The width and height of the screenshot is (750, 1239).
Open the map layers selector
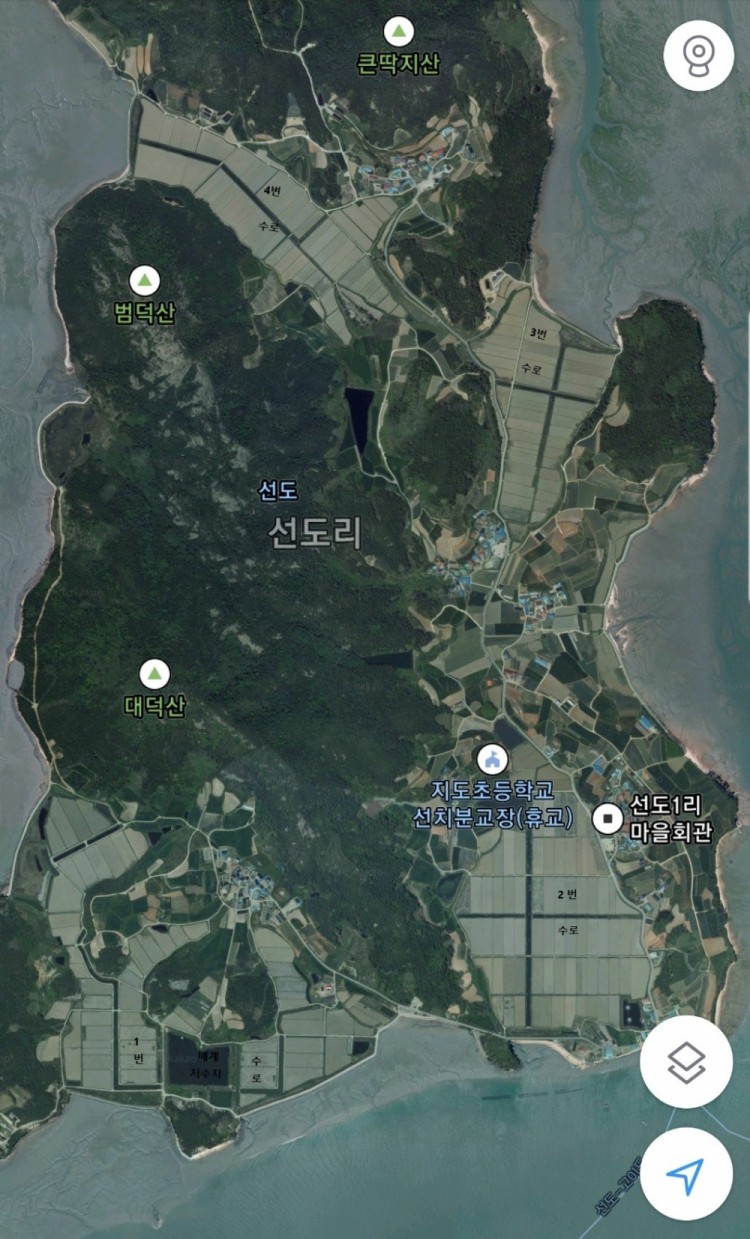686,1063
